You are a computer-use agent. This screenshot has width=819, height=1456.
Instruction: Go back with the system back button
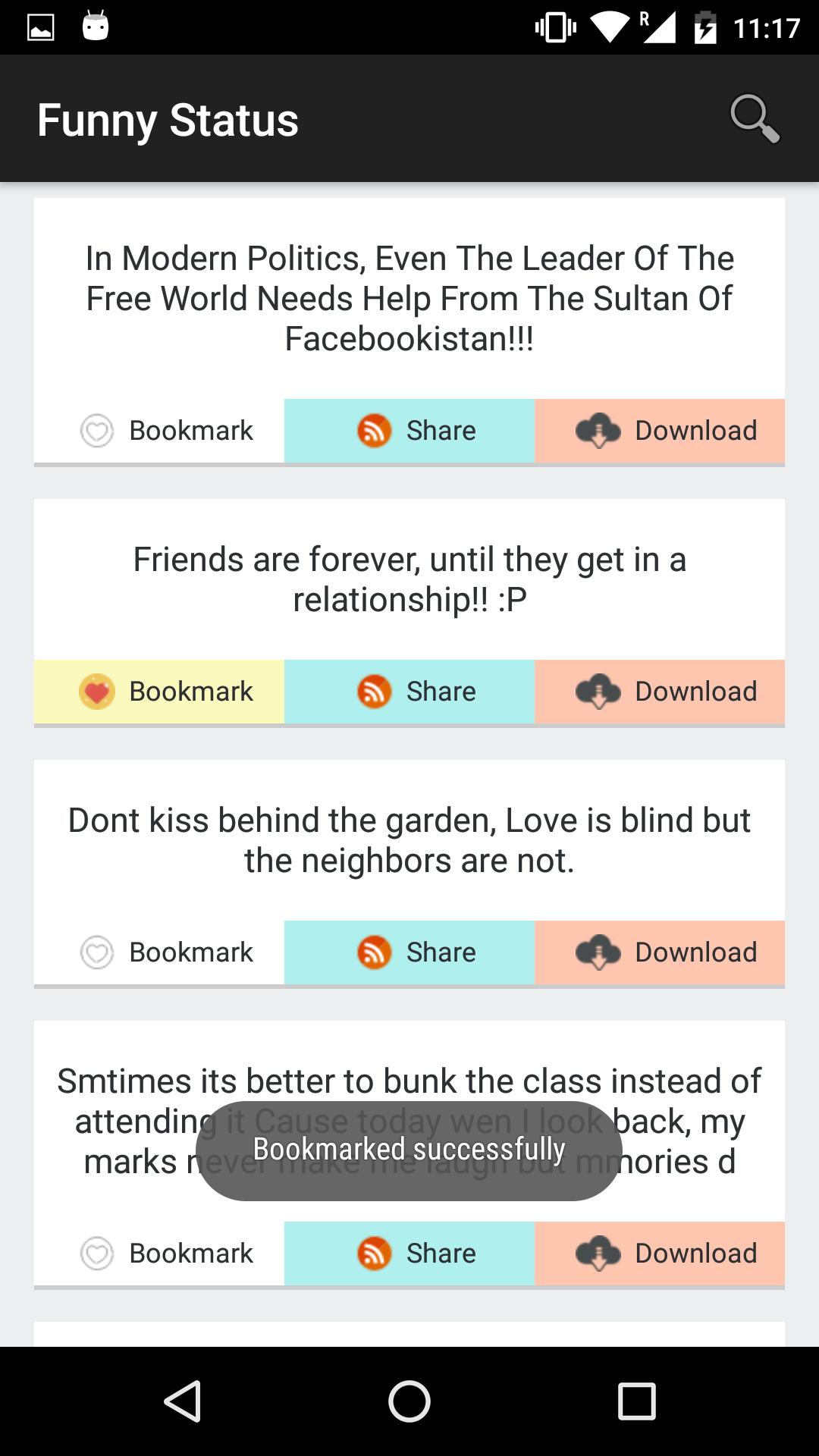tap(182, 1401)
